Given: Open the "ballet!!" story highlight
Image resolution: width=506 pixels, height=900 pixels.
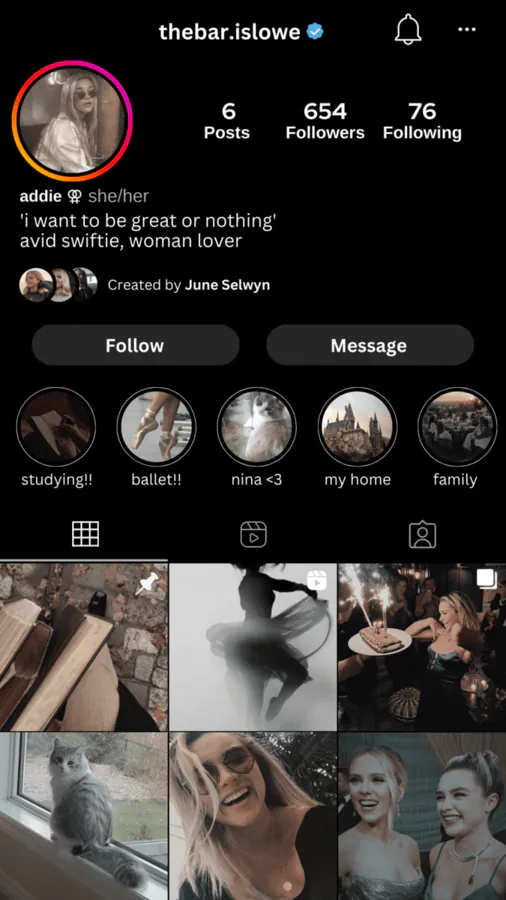Looking at the screenshot, I should pos(156,426).
